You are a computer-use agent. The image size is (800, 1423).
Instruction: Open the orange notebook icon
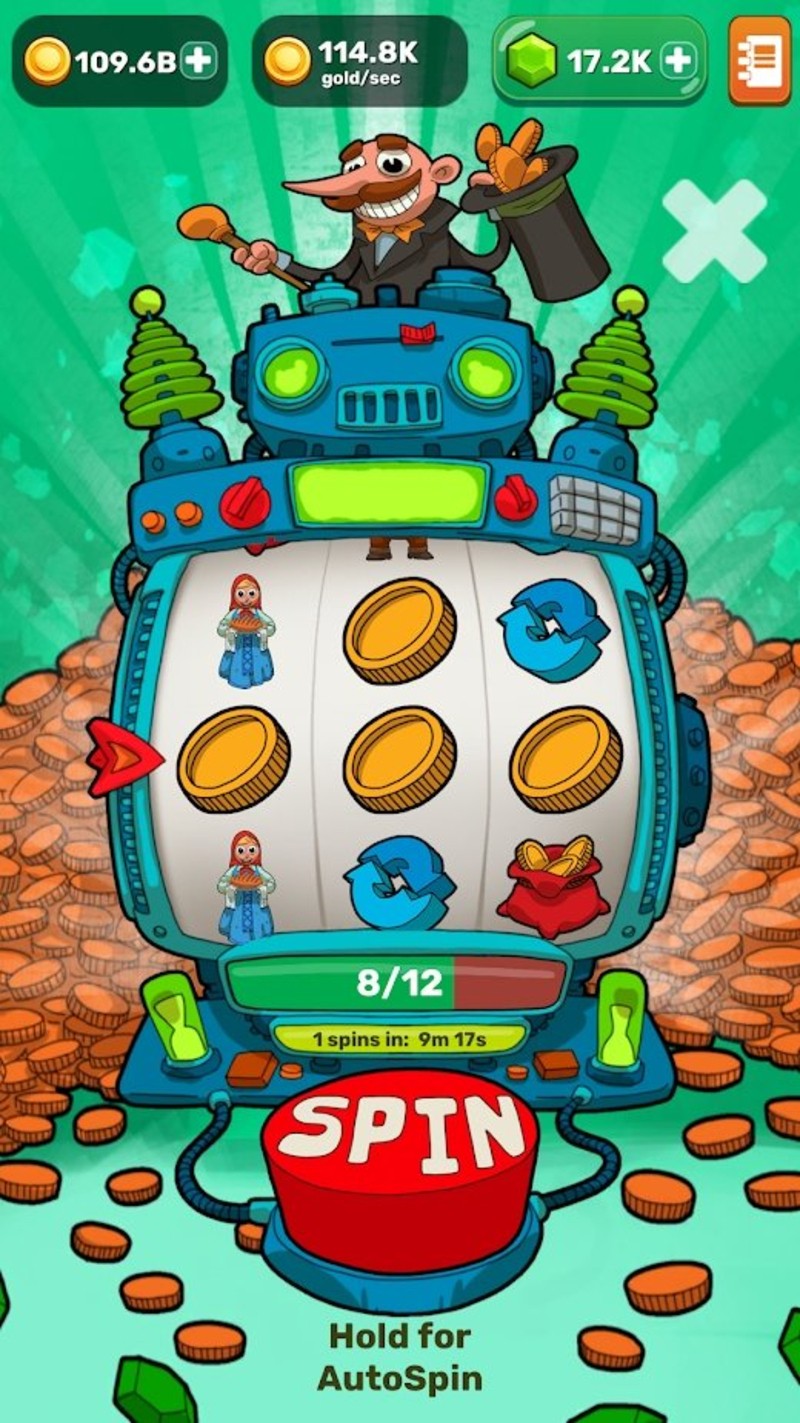759,60
